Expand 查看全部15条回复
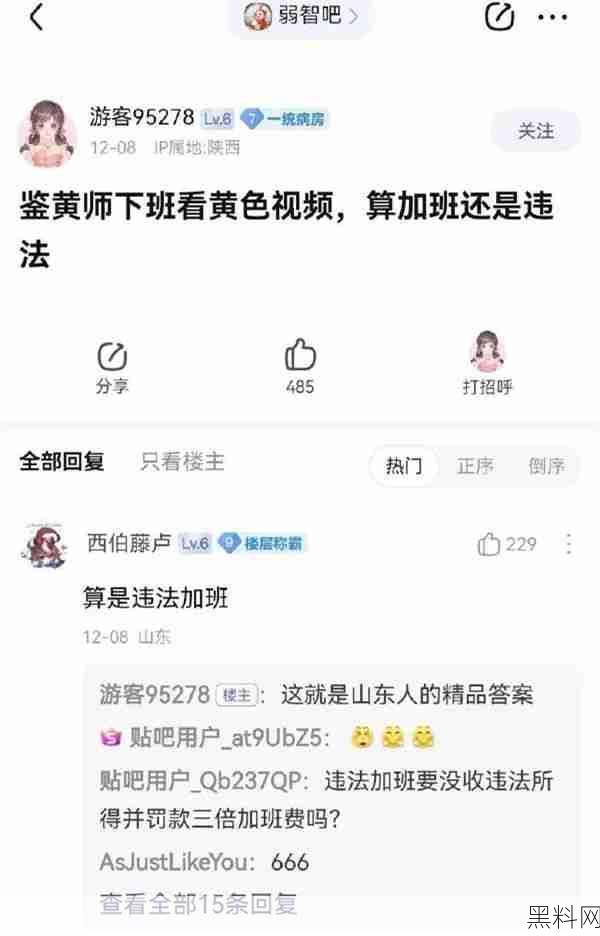 click(198, 903)
